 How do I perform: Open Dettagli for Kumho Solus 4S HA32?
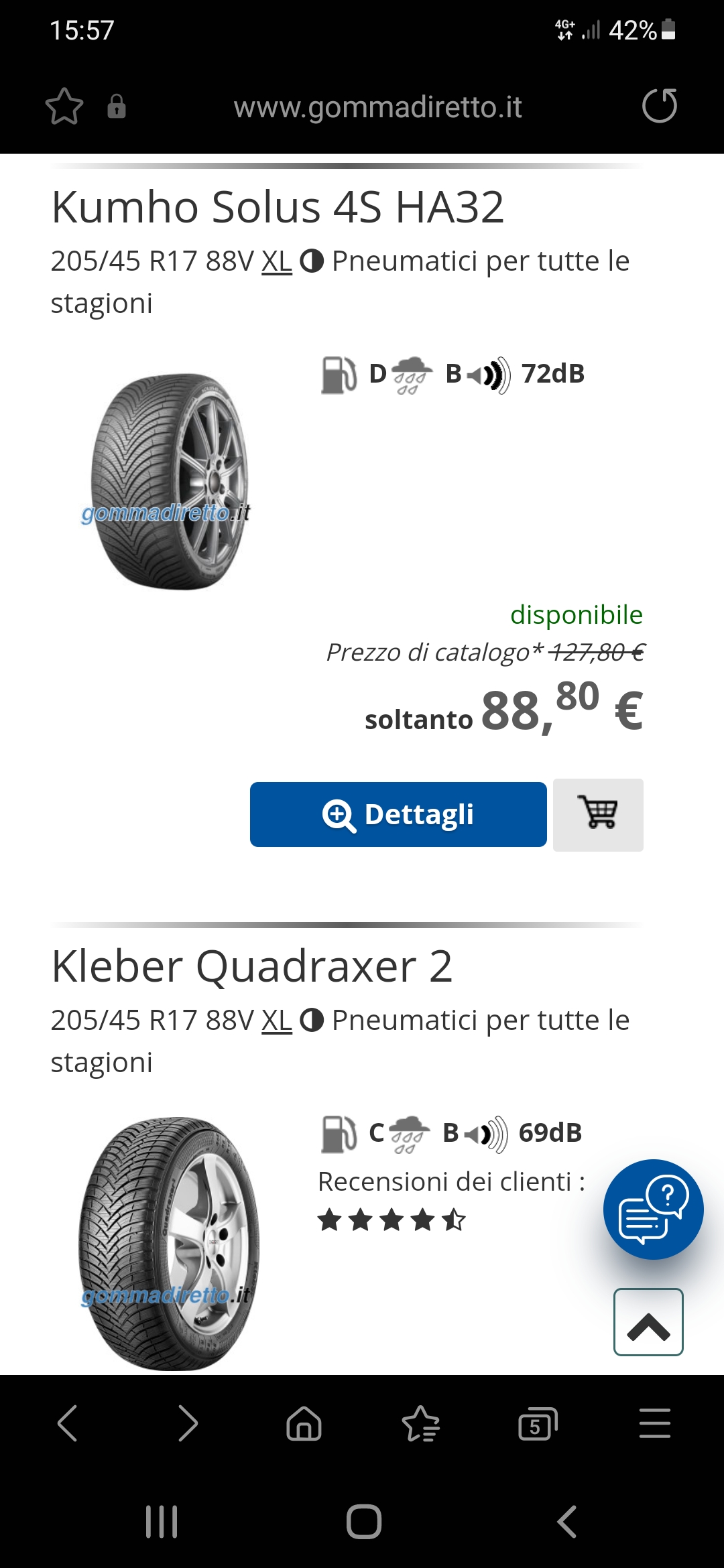tap(398, 814)
